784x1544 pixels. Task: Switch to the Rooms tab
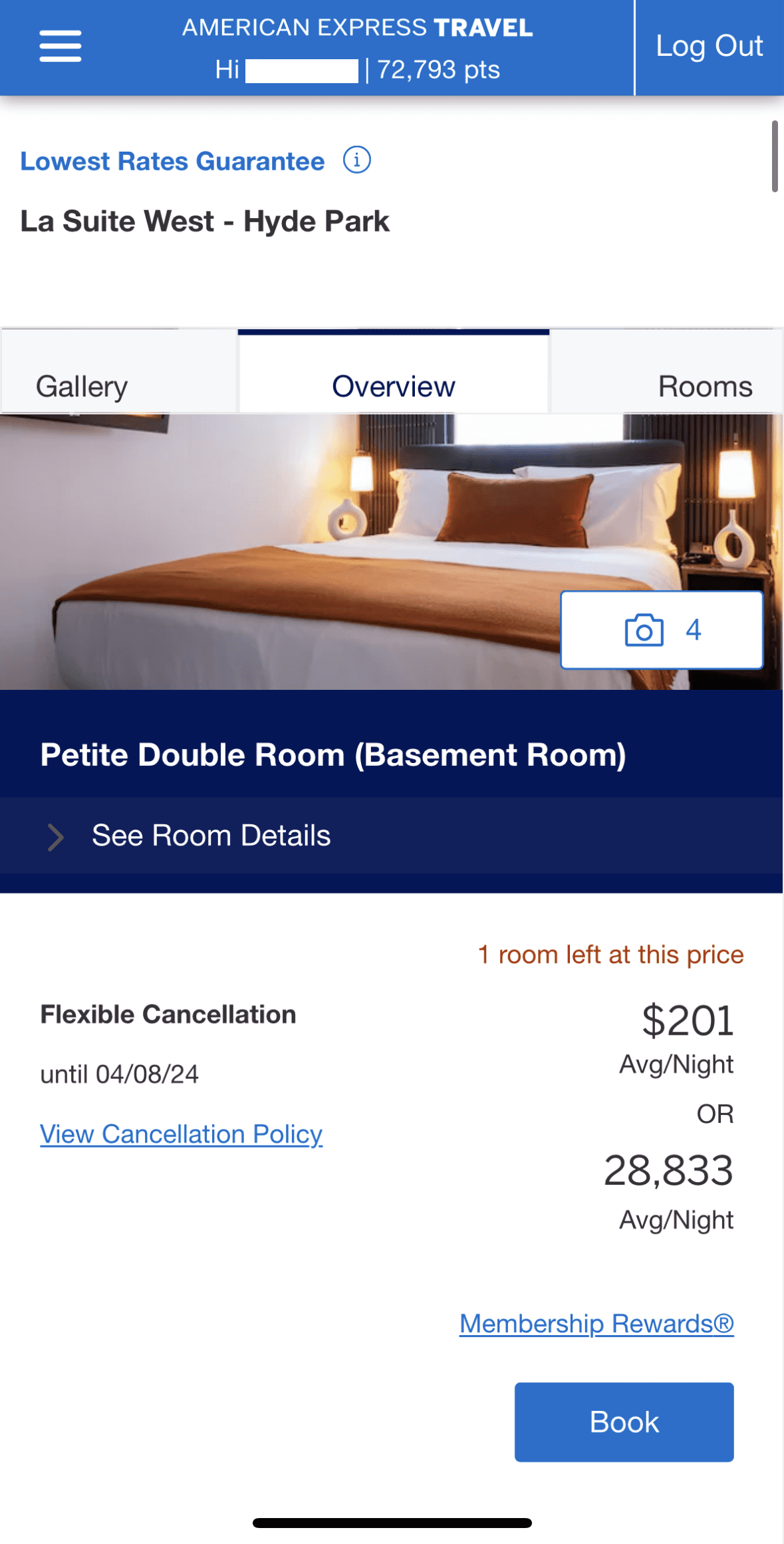click(704, 385)
